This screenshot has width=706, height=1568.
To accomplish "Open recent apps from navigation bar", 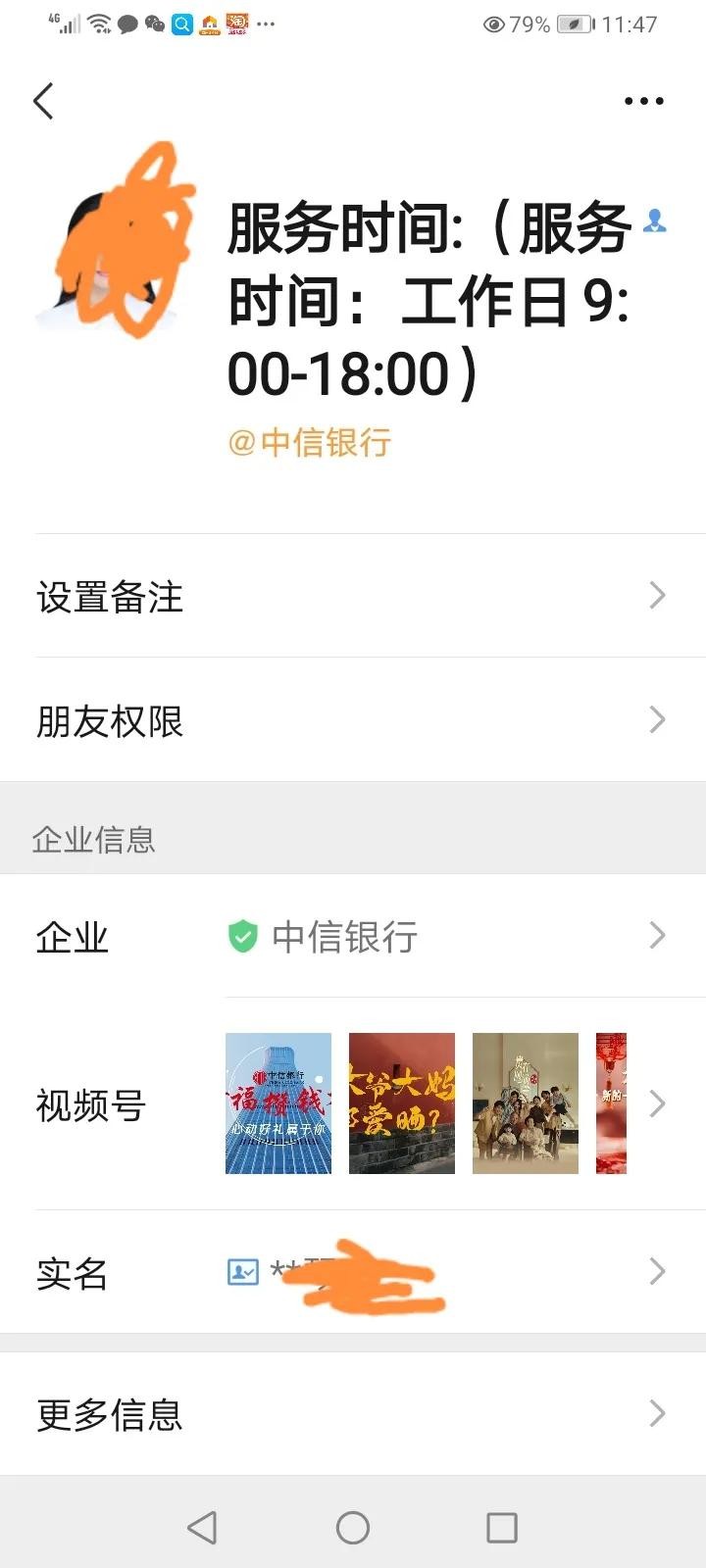I will pos(502,1527).
